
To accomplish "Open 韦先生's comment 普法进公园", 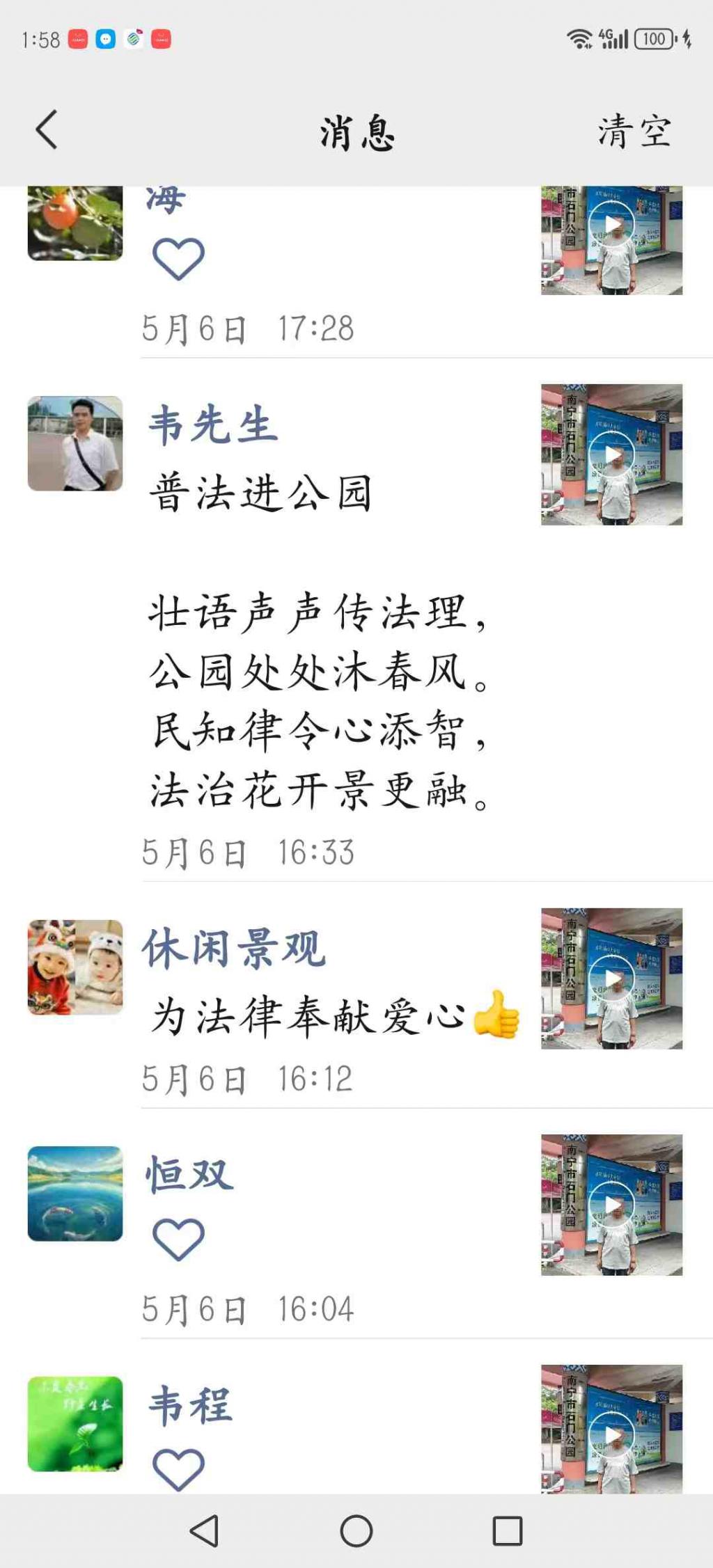I will click(x=260, y=493).
